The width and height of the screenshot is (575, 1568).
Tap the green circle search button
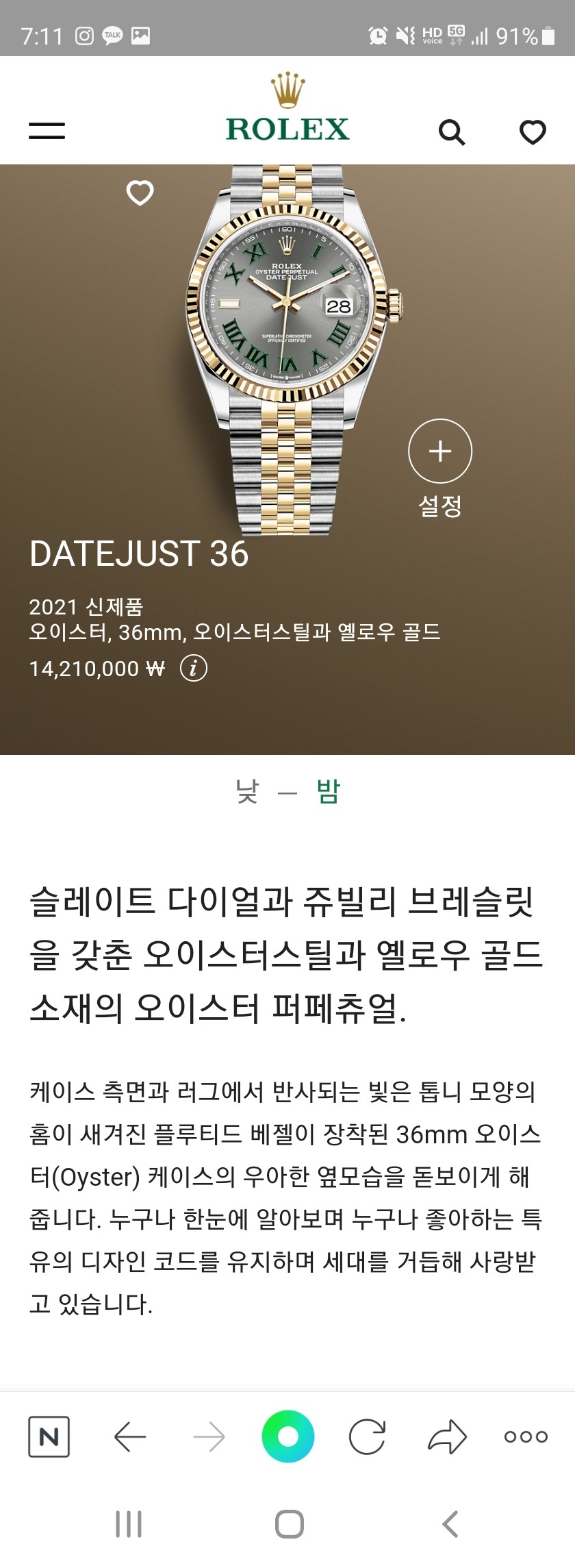[x=288, y=1436]
